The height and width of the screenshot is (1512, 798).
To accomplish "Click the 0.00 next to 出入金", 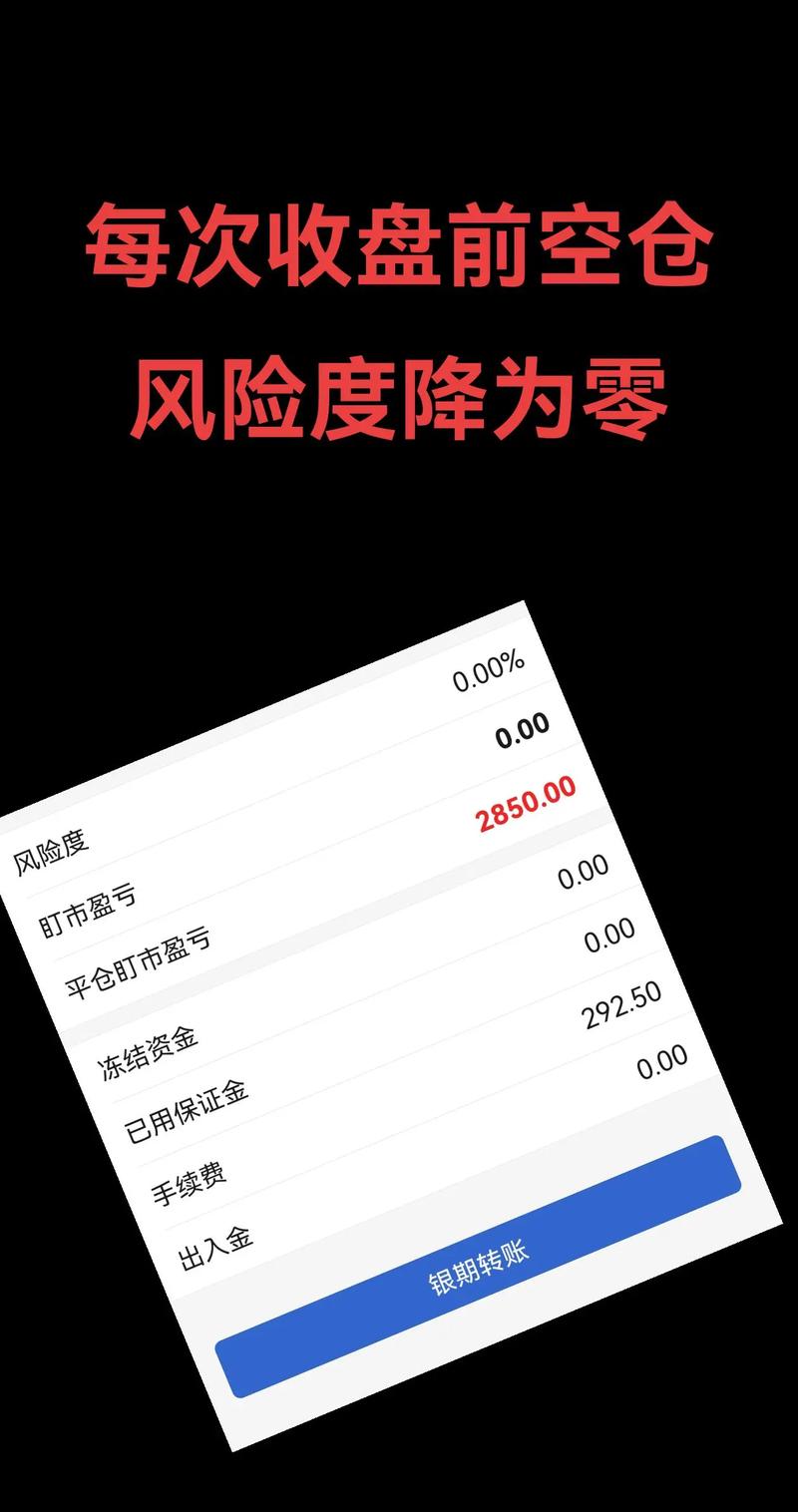I will coord(660,1059).
